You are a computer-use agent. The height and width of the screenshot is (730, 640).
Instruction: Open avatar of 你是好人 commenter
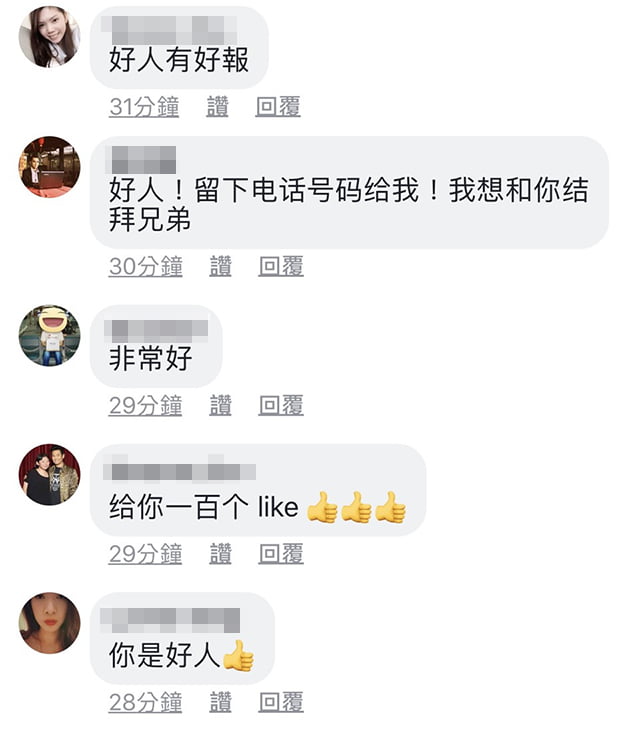[x=49, y=623]
